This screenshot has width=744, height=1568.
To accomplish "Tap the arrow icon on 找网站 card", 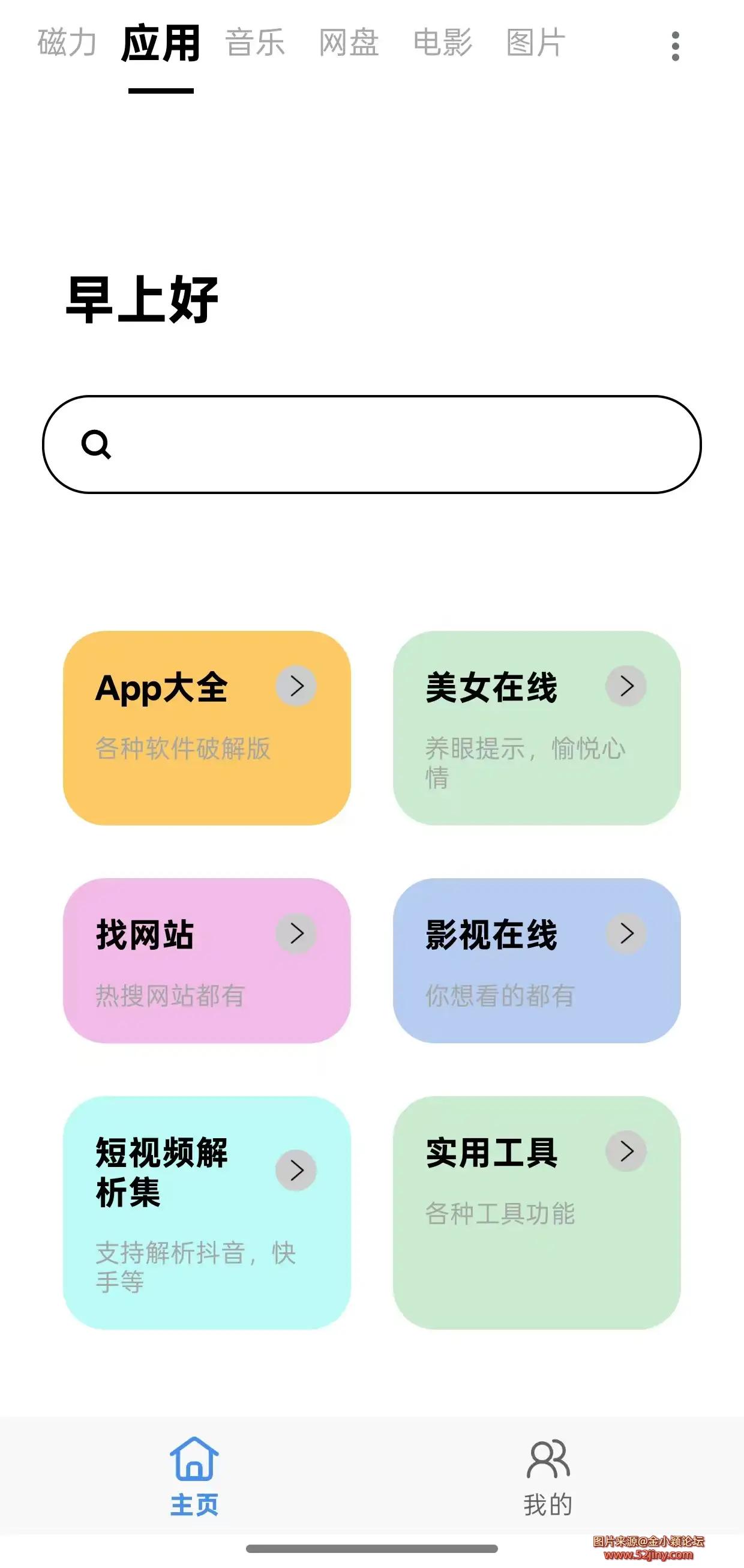I will click(x=296, y=933).
